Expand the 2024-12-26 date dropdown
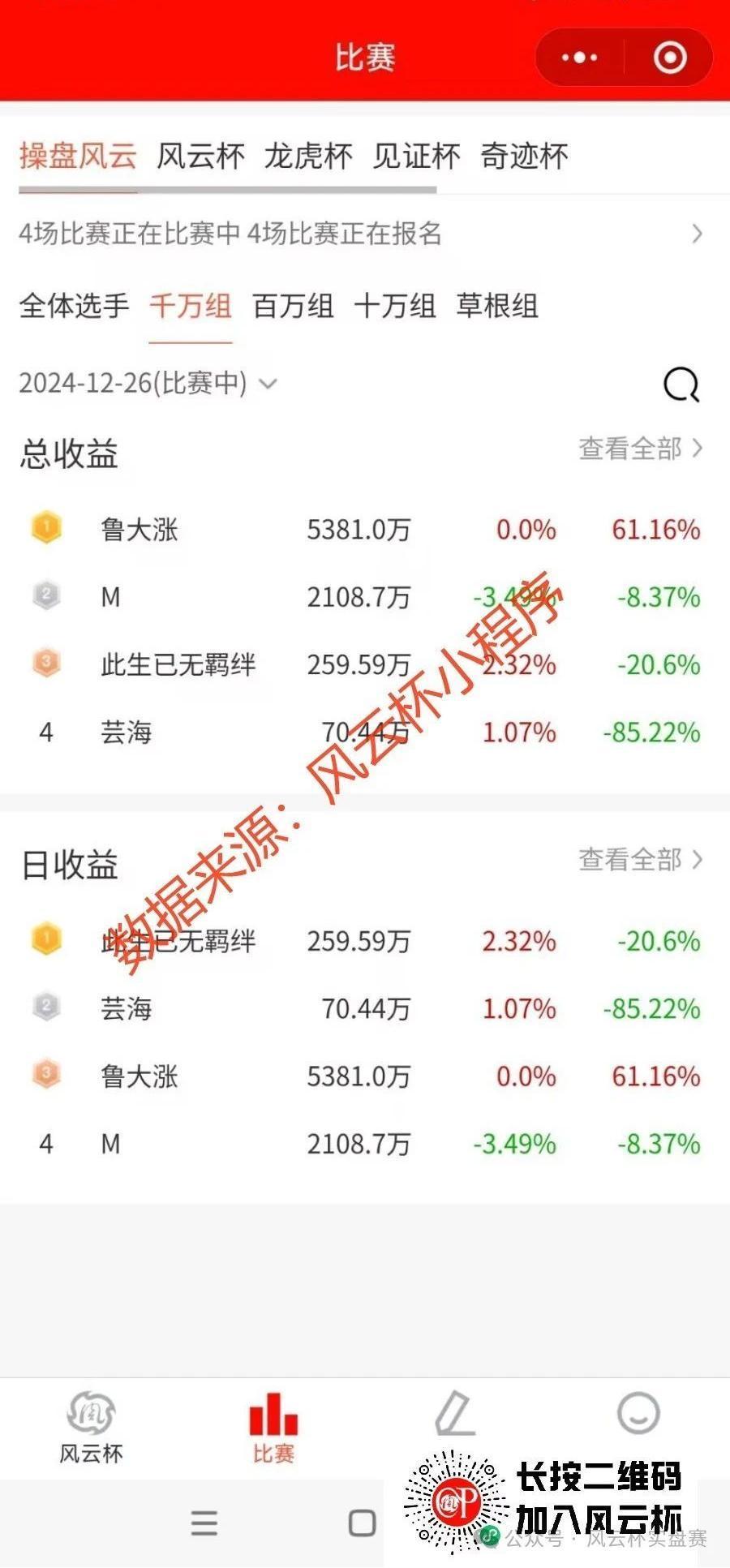The height and width of the screenshot is (1568, 730). coord(148,383)
